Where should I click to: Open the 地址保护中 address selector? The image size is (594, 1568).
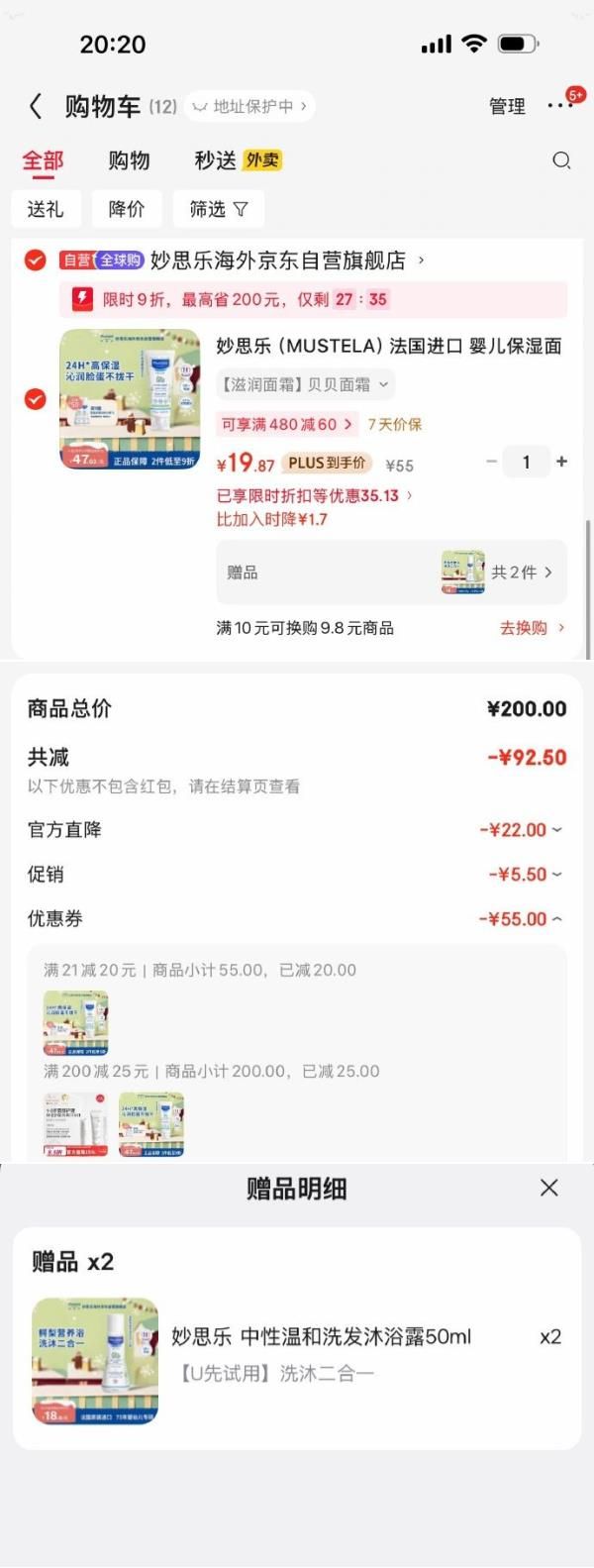(249, 106)
